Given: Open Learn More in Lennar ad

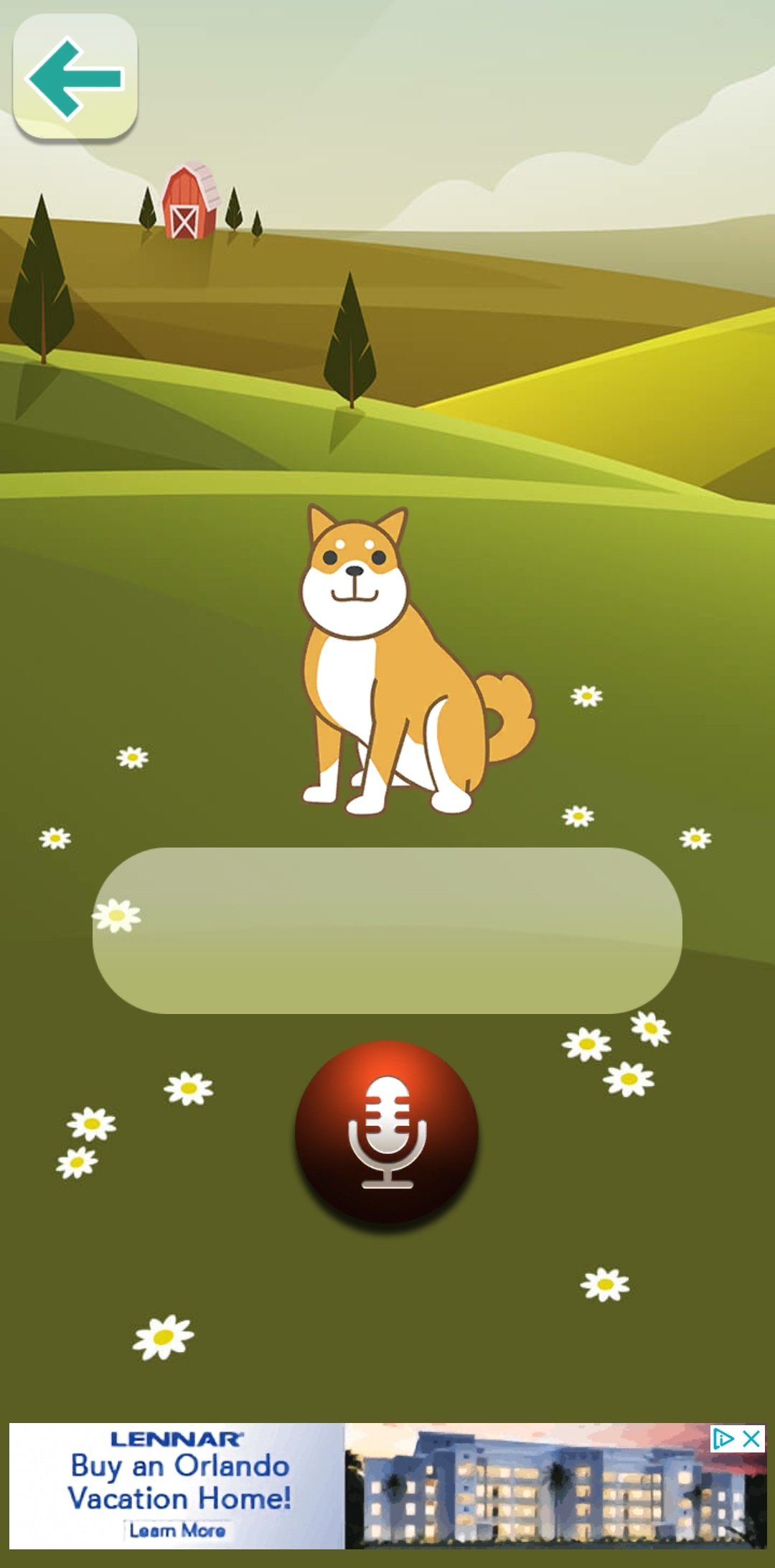Looking at the screenshot, I should 177,1530.
